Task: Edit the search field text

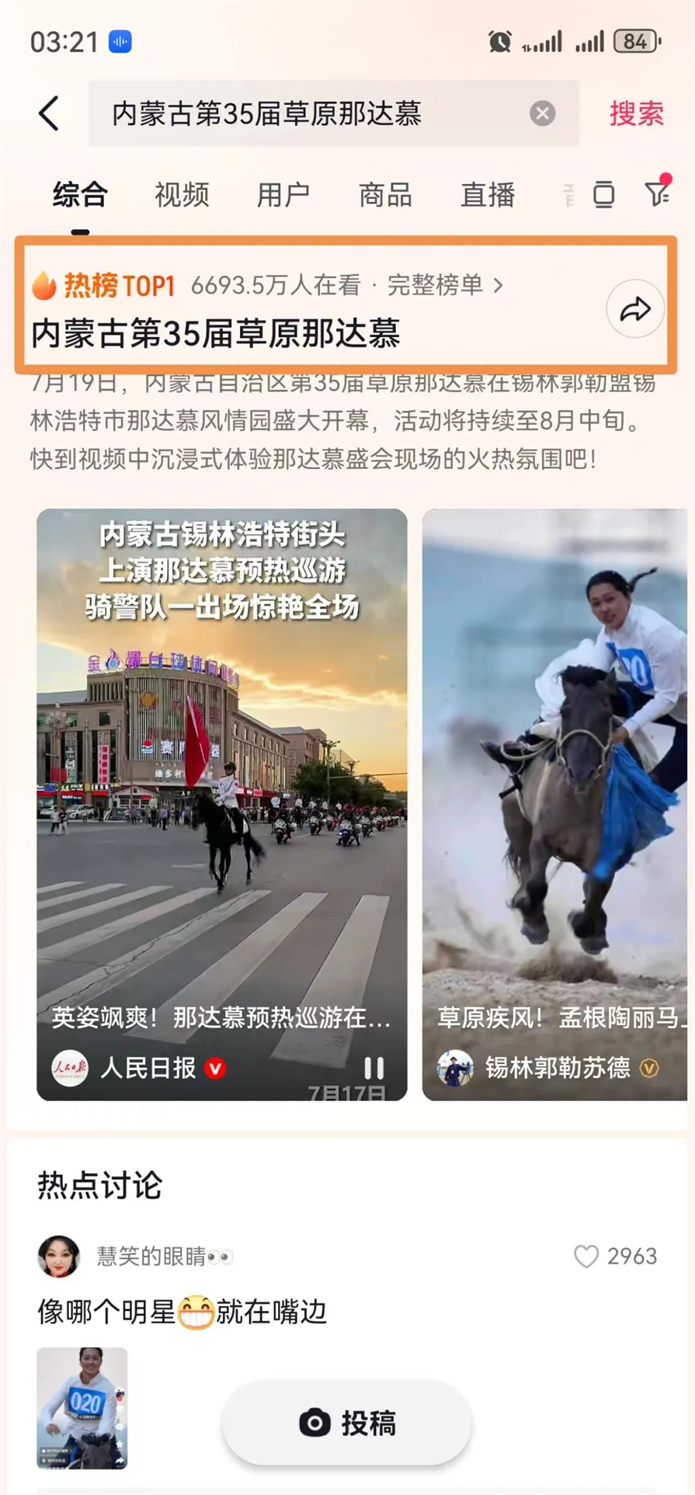Action: click(300, 114)
